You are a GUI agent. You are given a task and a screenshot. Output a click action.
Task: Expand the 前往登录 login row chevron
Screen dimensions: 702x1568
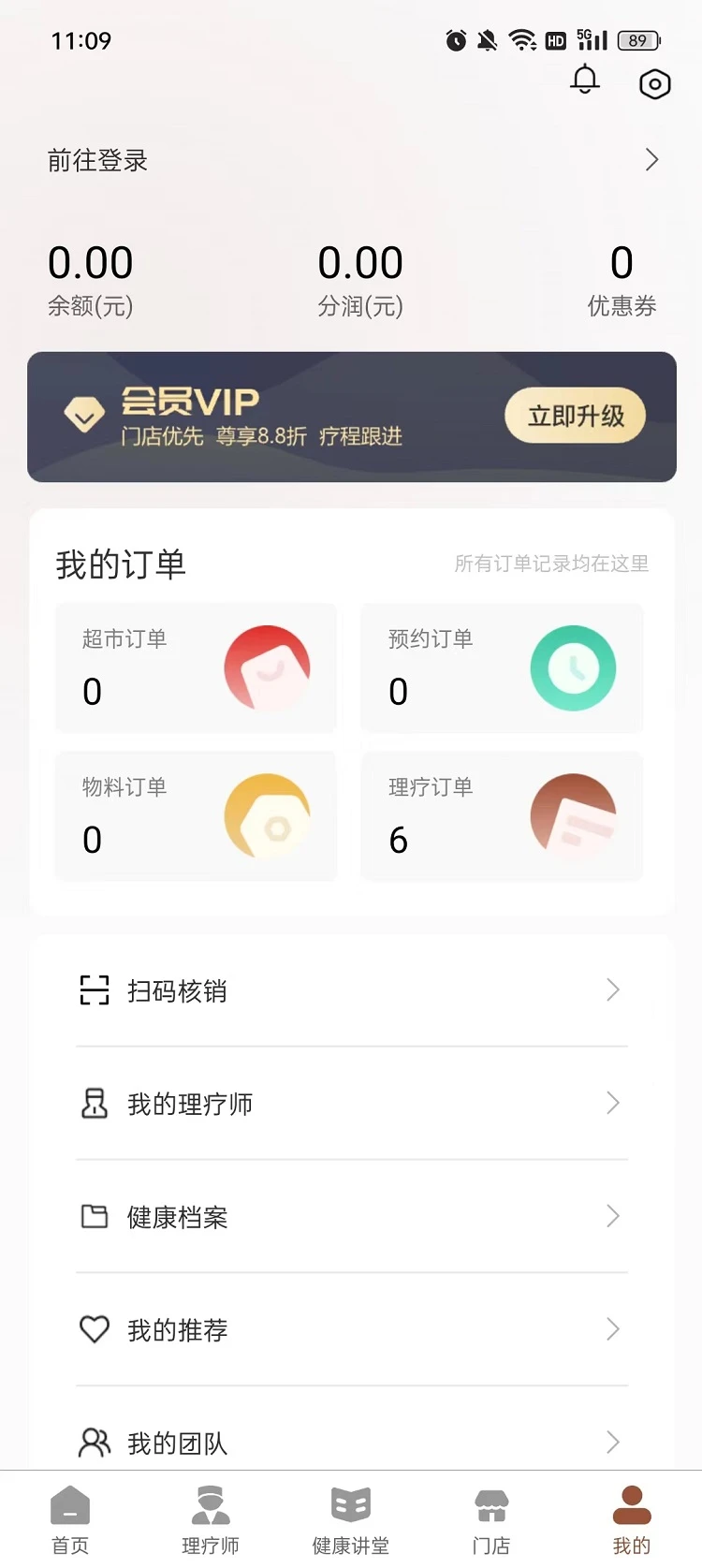pos(651,159)
